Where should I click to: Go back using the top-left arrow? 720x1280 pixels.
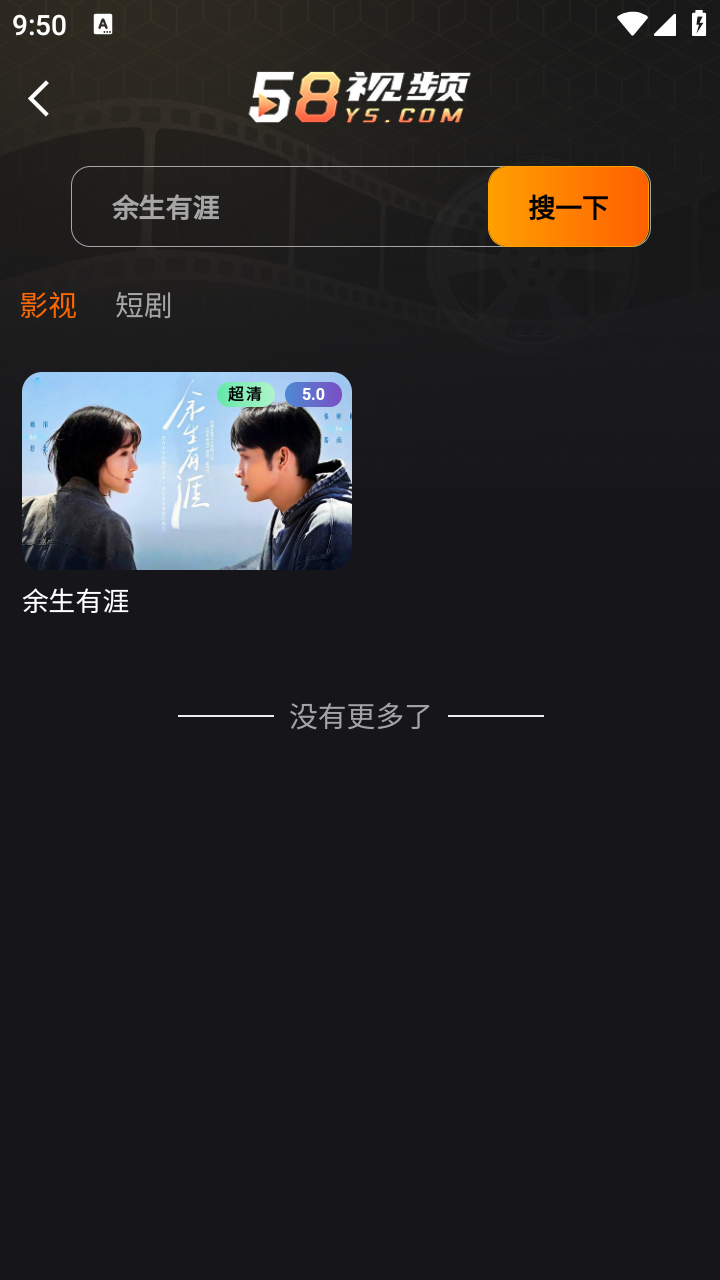click(38, 99)
